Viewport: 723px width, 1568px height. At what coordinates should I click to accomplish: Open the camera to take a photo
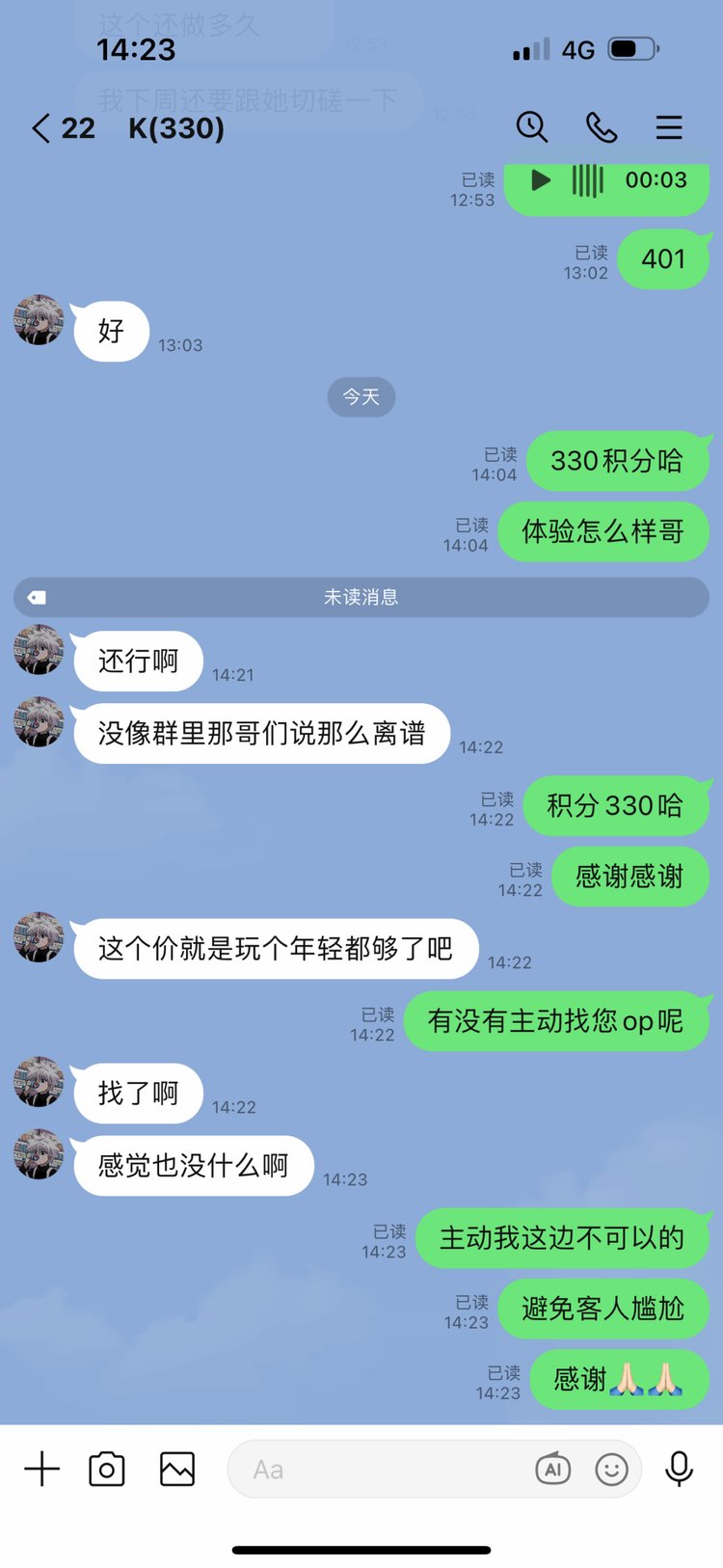(107, 1470)
